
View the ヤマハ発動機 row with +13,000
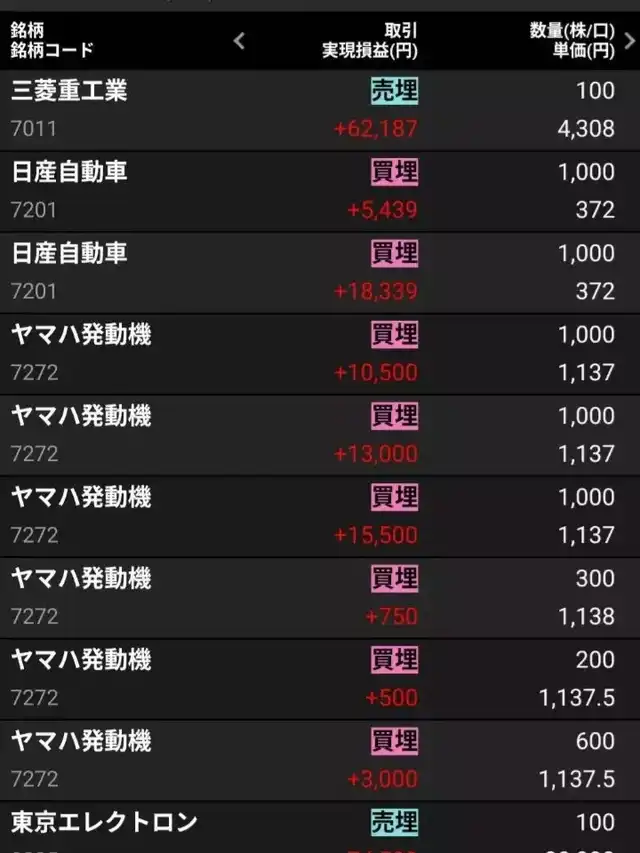tap(320, 435)
